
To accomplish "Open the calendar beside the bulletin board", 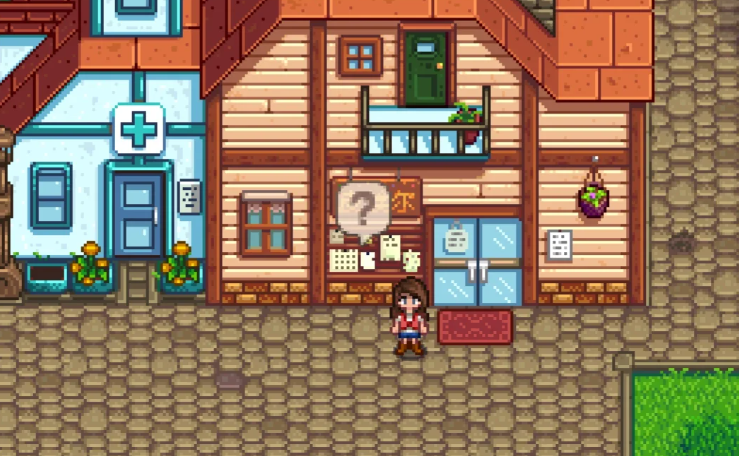I will [x=344, y=259].
